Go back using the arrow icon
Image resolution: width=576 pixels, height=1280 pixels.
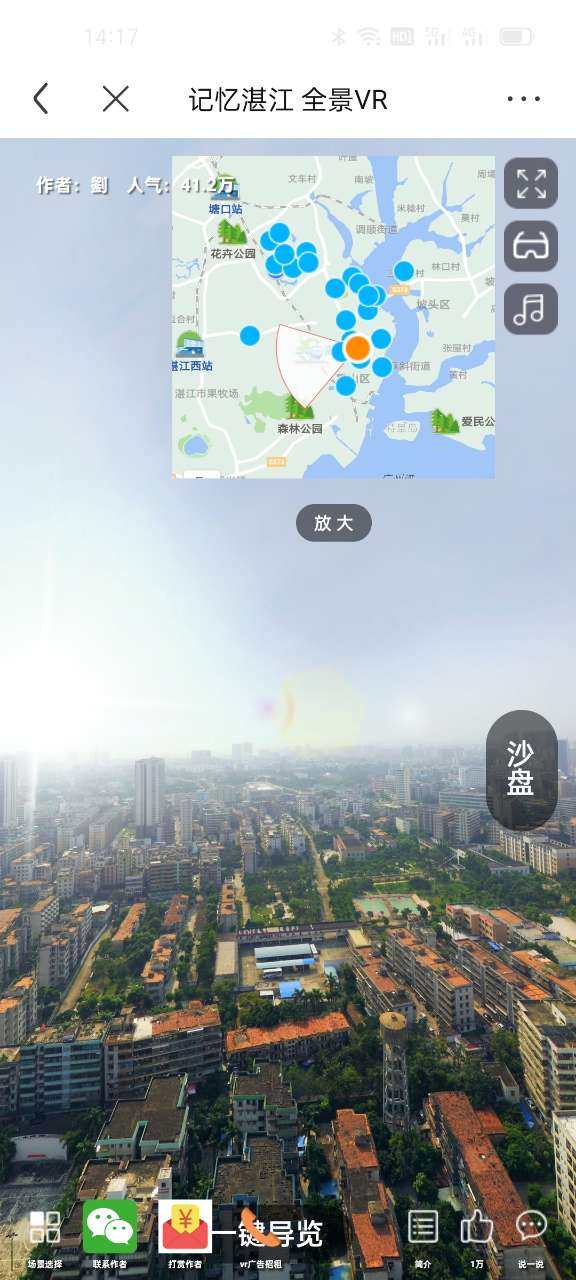(x=41, y=99)
